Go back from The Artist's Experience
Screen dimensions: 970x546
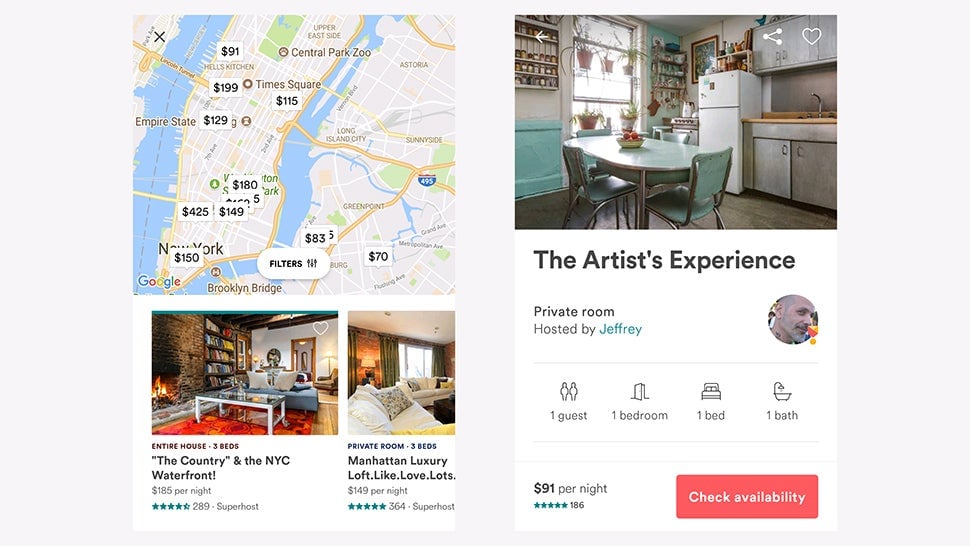542,37
